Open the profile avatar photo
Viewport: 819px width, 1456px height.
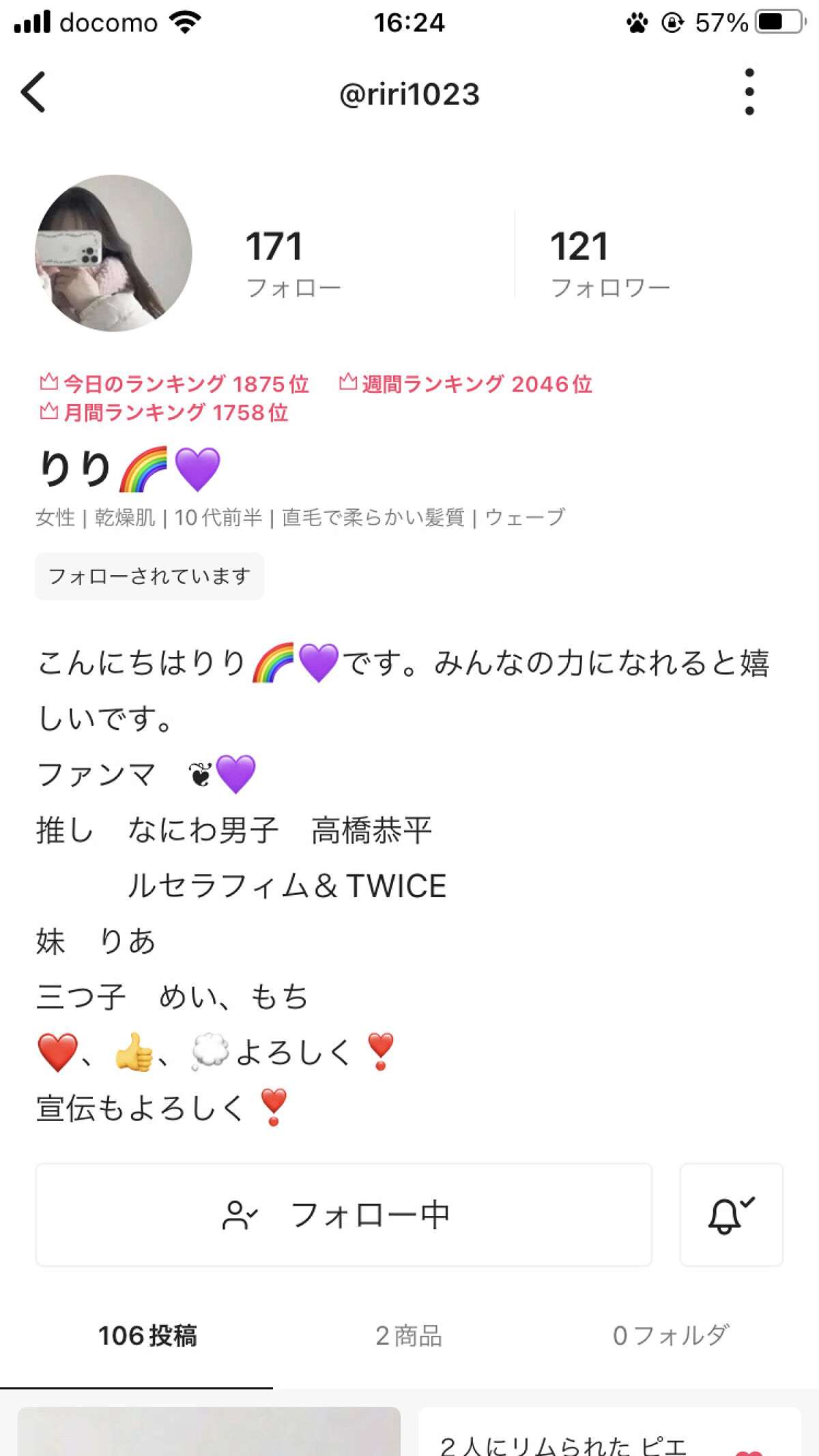click(x=113, y=252)
